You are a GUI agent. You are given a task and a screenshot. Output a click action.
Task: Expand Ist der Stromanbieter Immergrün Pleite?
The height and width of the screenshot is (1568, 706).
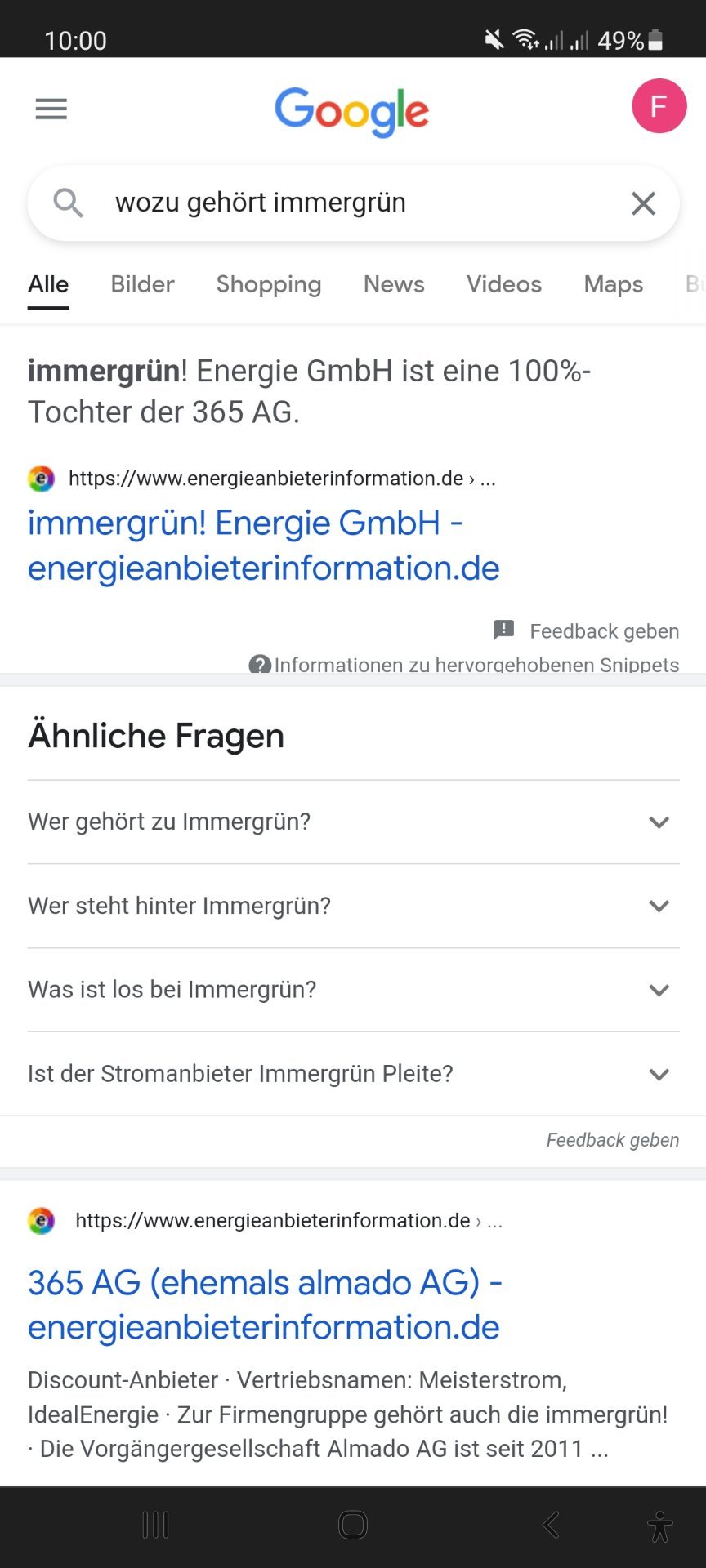353,1074
